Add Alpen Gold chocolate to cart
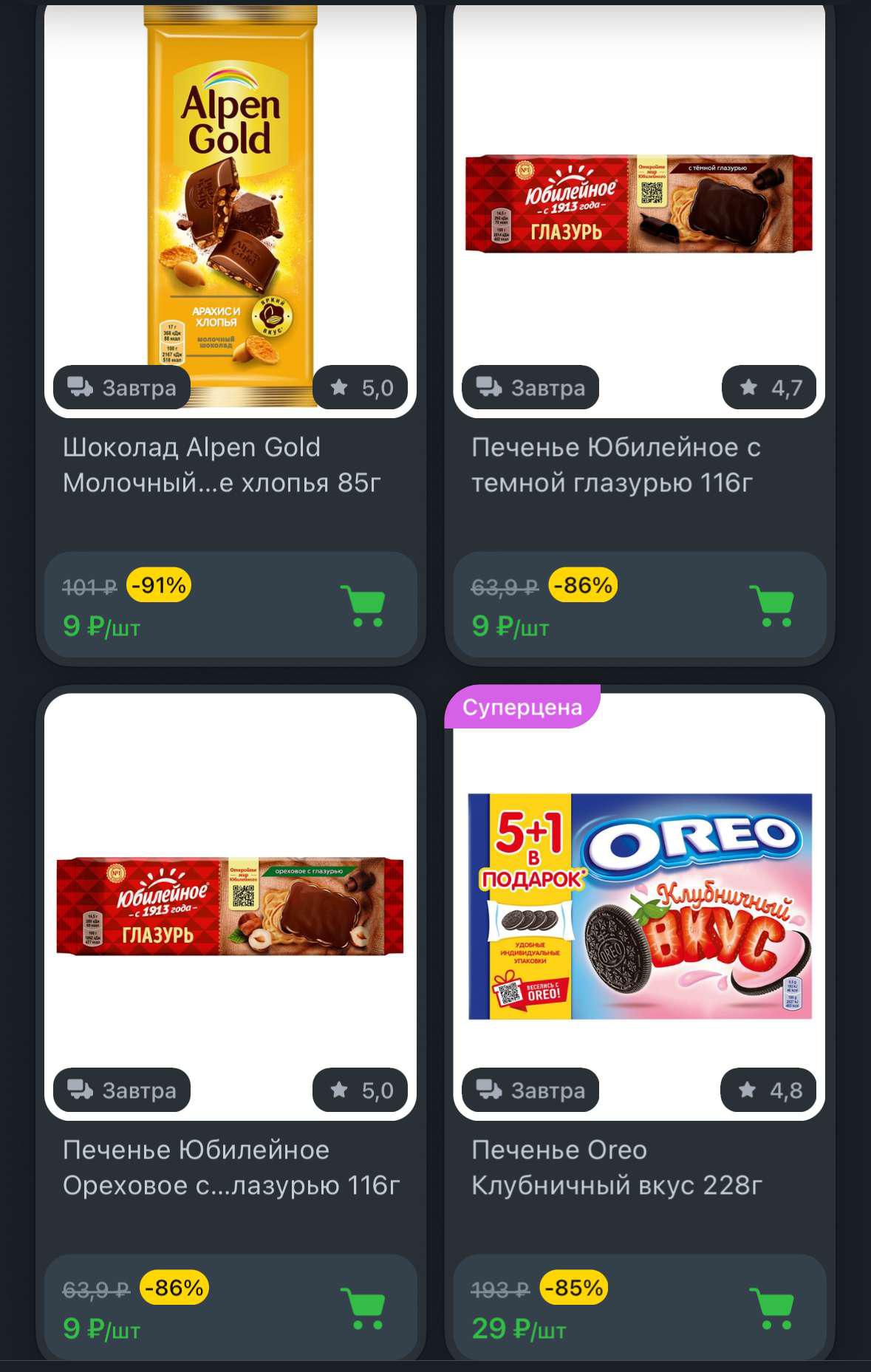This screenshot has width=871, height=1372. 362,606
